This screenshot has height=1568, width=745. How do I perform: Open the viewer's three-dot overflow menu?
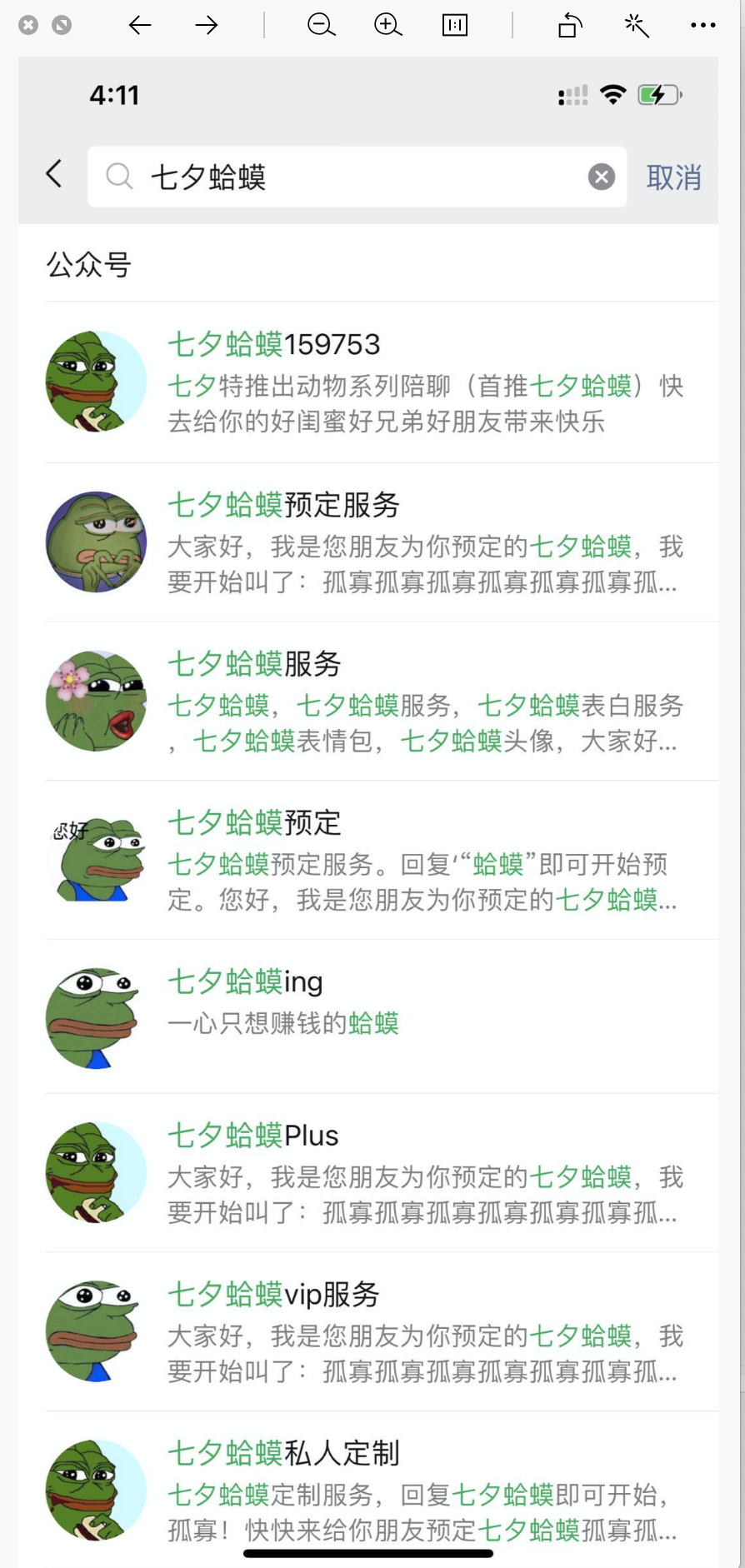pyautogui.click(x=702, y=25)
